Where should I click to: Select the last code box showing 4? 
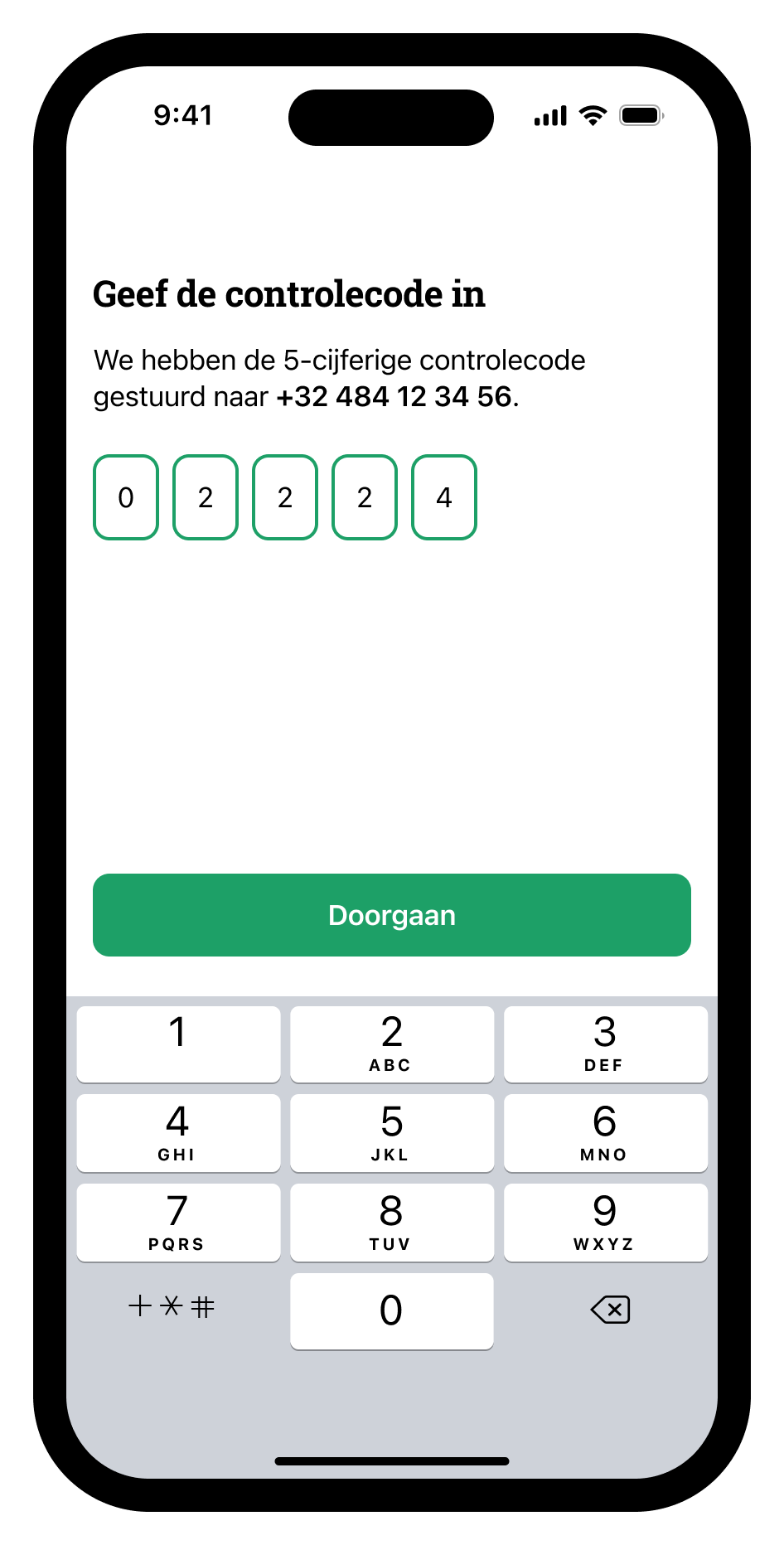pos(444,497)
